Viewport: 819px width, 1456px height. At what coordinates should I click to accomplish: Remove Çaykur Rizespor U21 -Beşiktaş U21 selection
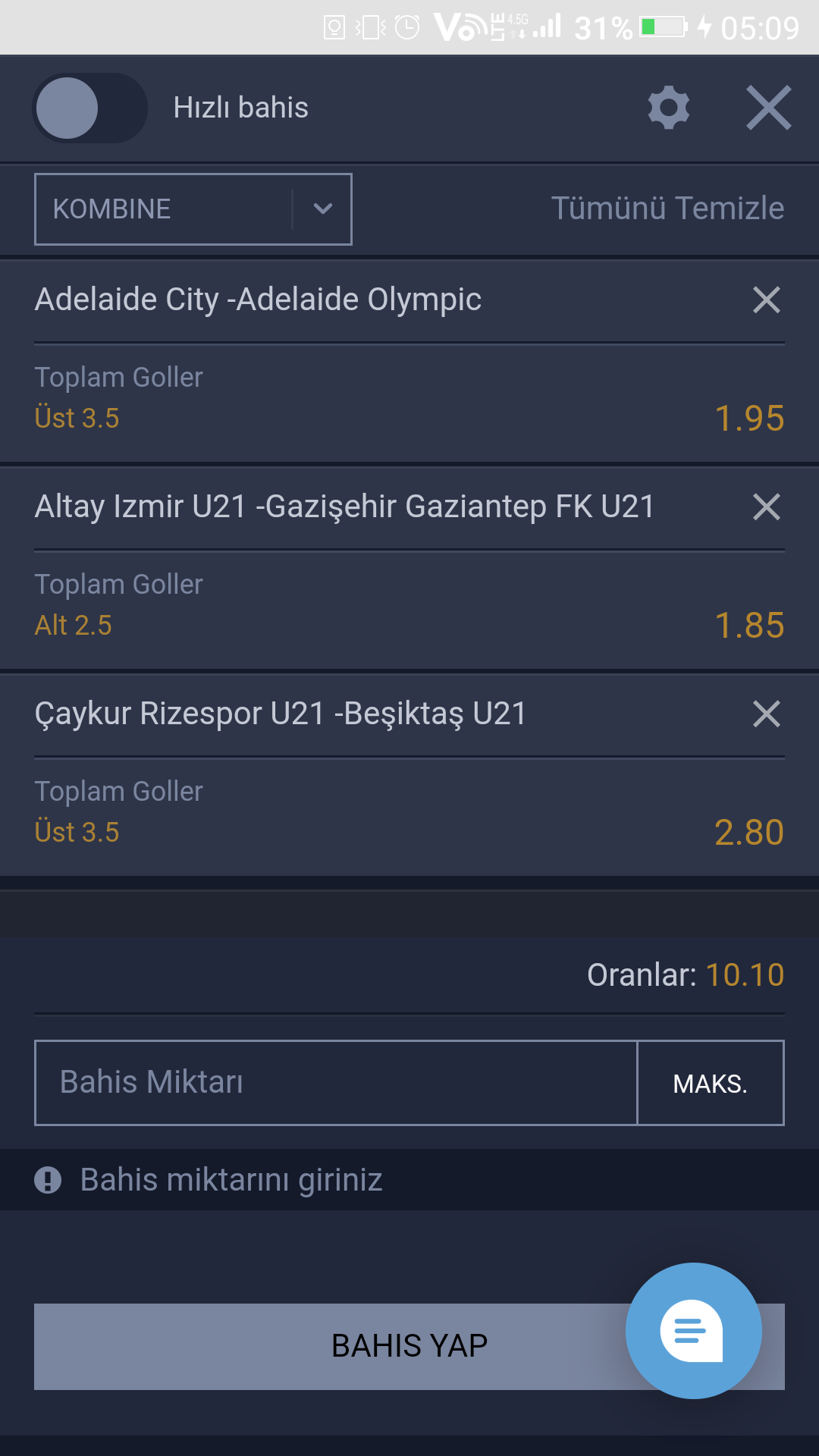[767, 714]
